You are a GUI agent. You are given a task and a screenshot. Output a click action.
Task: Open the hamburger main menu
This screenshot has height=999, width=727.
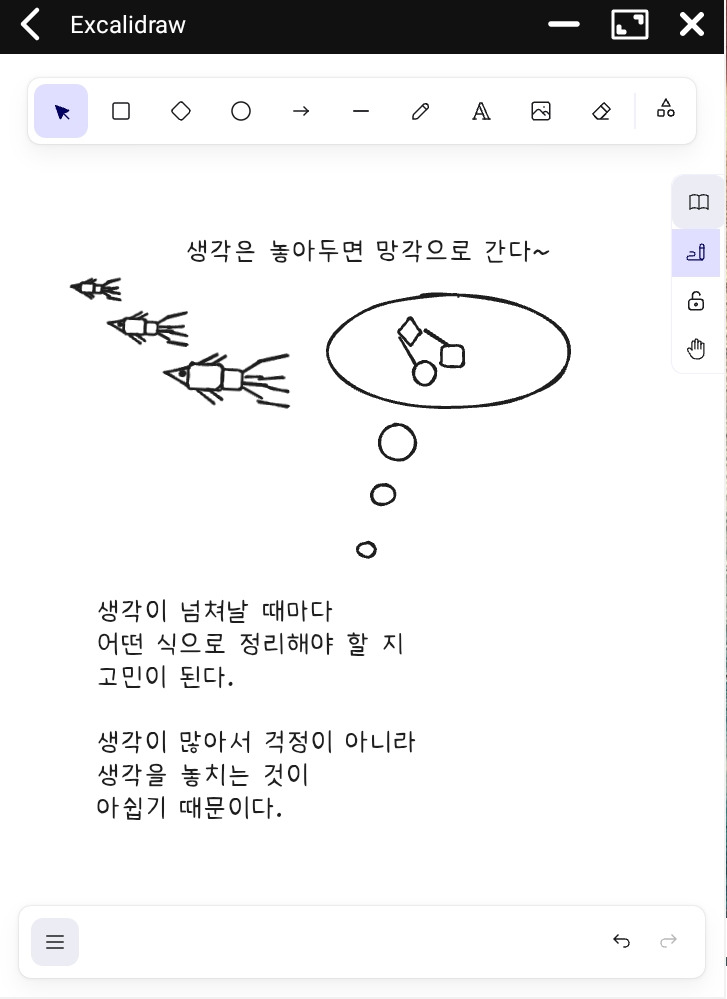click(55, 942)
